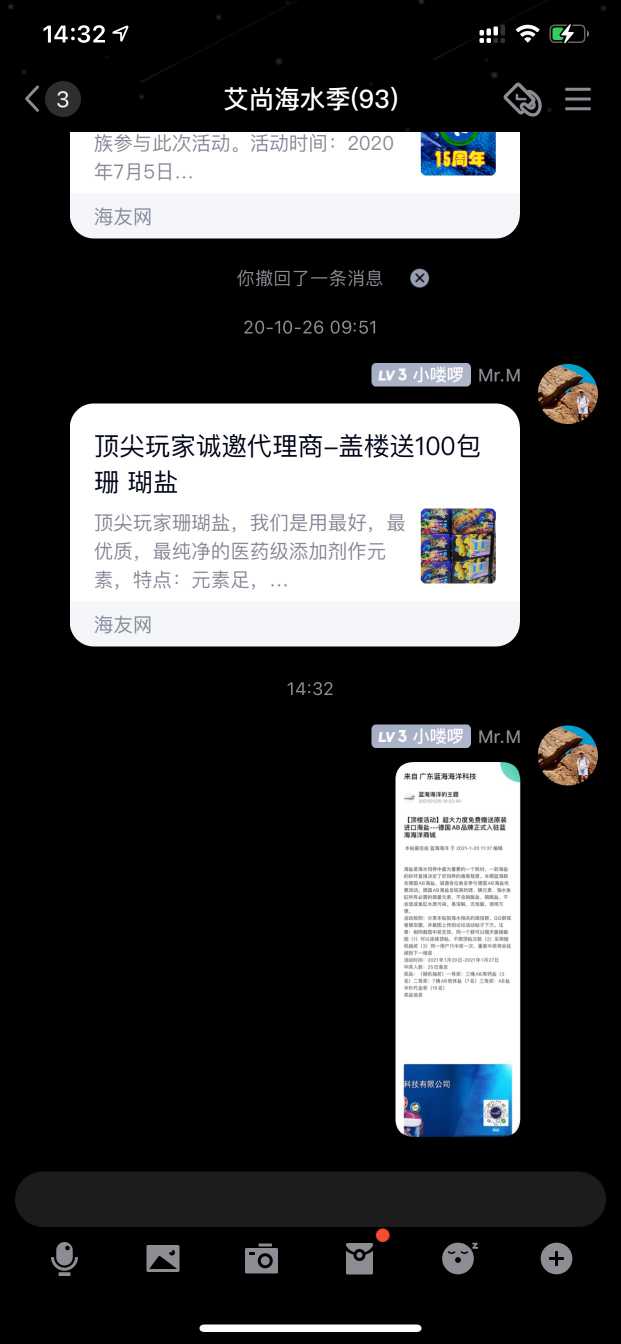Dismiss the 你撤回了一条消息 notice
The height and width of the screenshot is (1344, 621).
420,278
